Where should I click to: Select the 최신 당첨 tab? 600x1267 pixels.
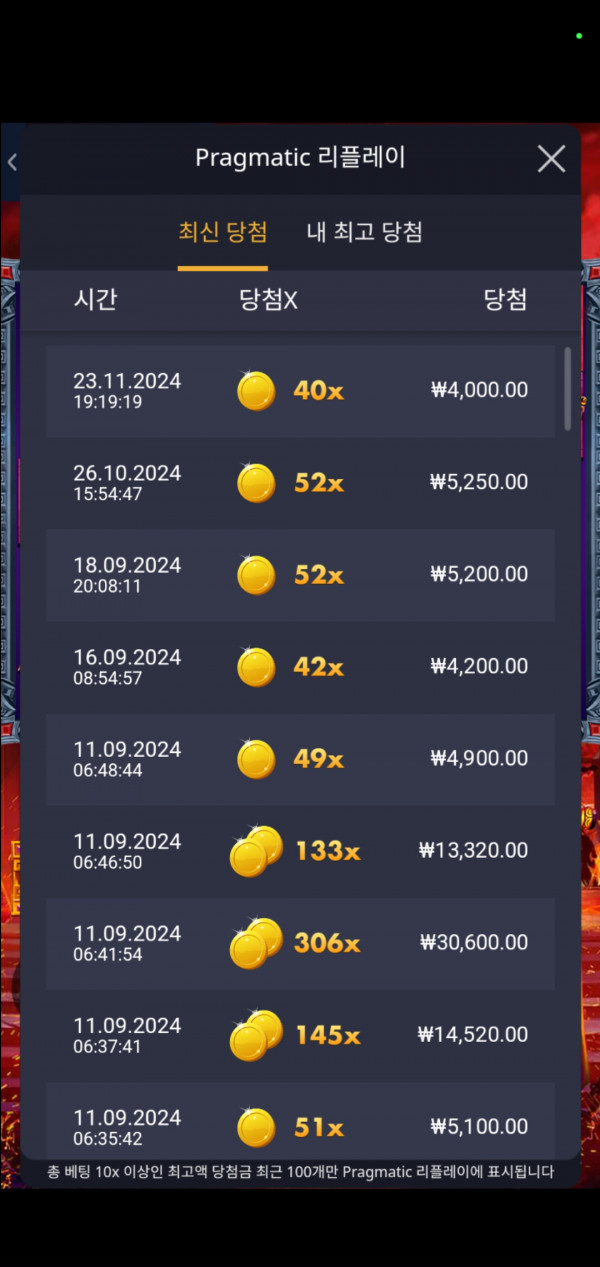(x=222, y=232)
